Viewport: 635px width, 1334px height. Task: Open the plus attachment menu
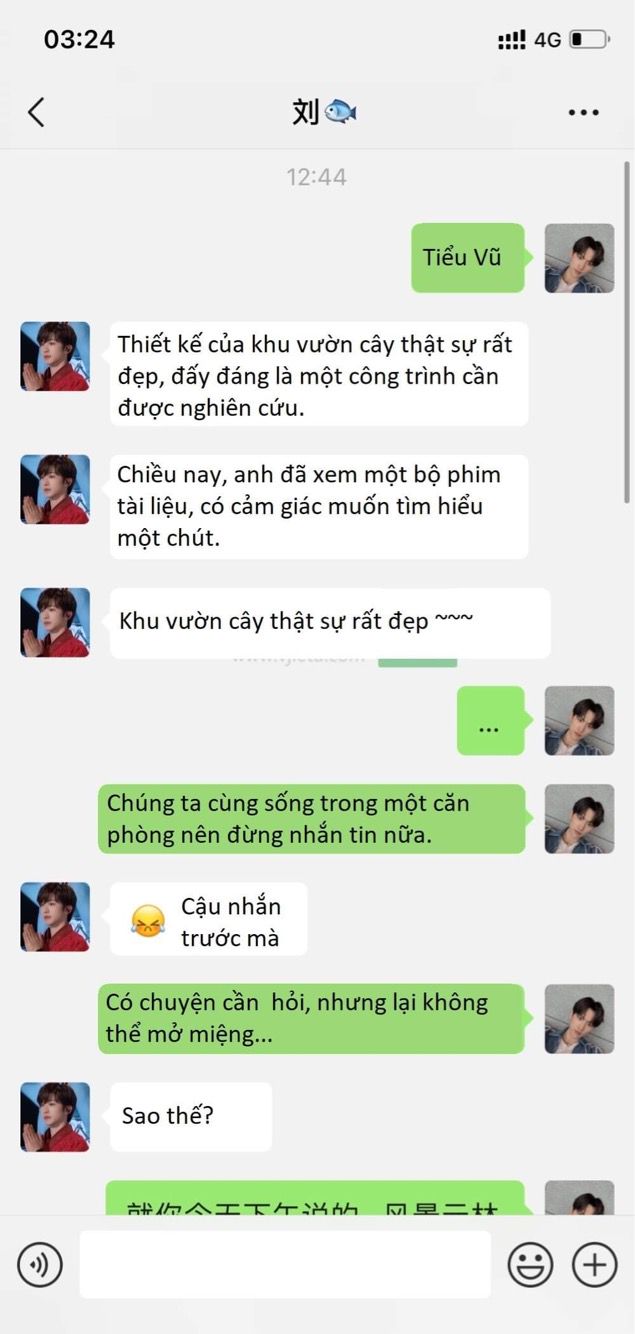(x=594, y=1265)
